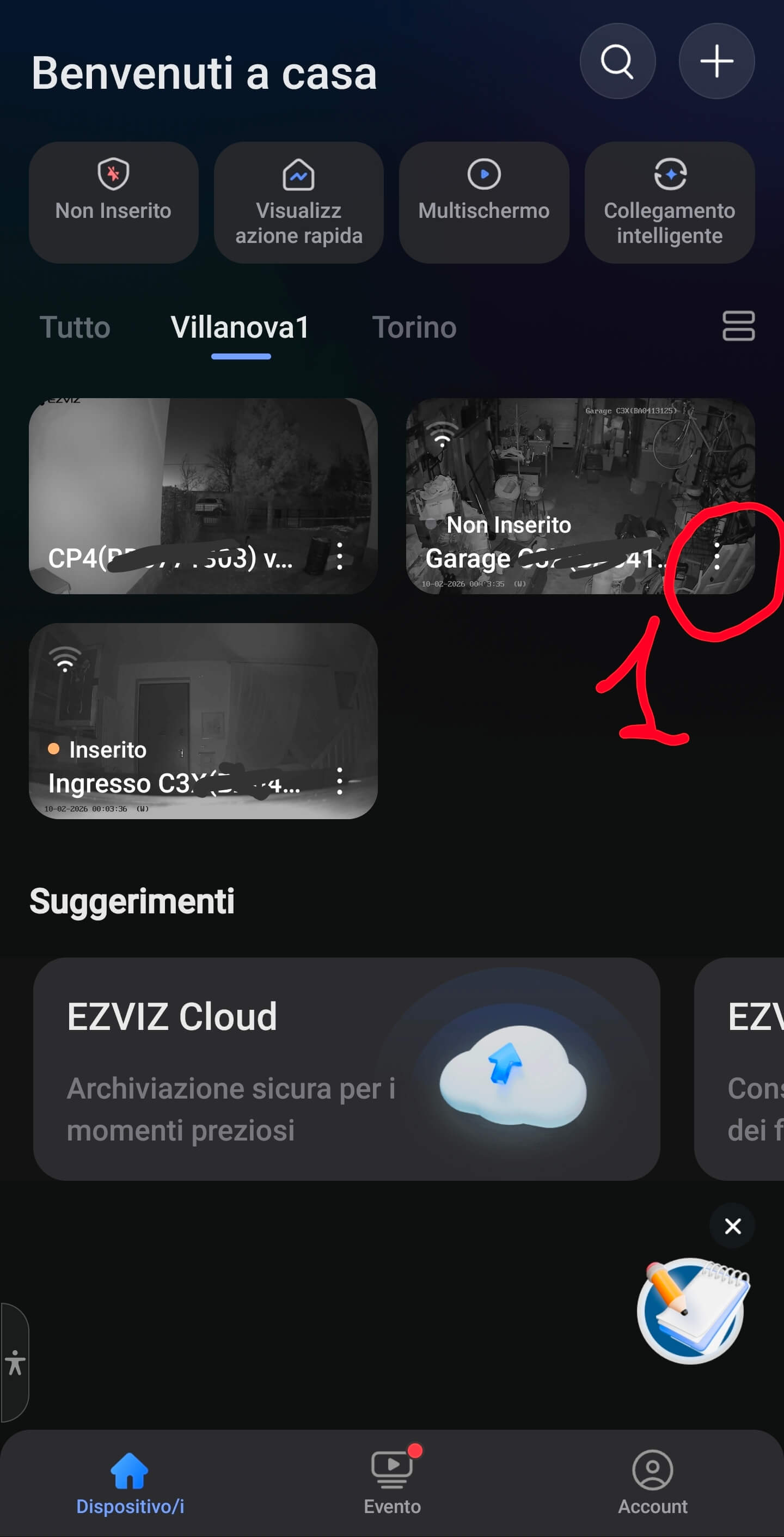This screenshot has width=784, height=1537.
Task: Open more options for Garage camera
Action: coord(716,556)
